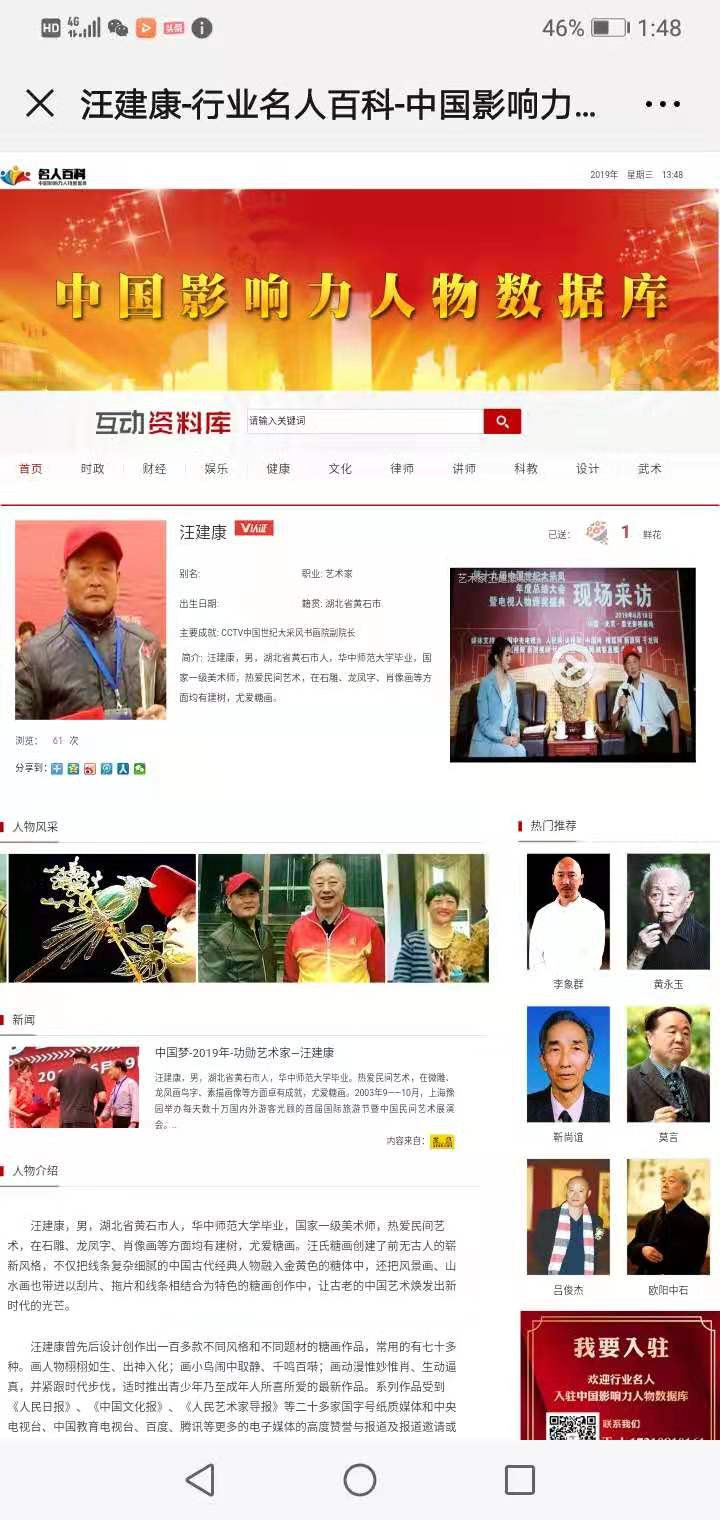720x1520 pixels.
Task: Switch to the 时政 category
Action: coord(93,469)
